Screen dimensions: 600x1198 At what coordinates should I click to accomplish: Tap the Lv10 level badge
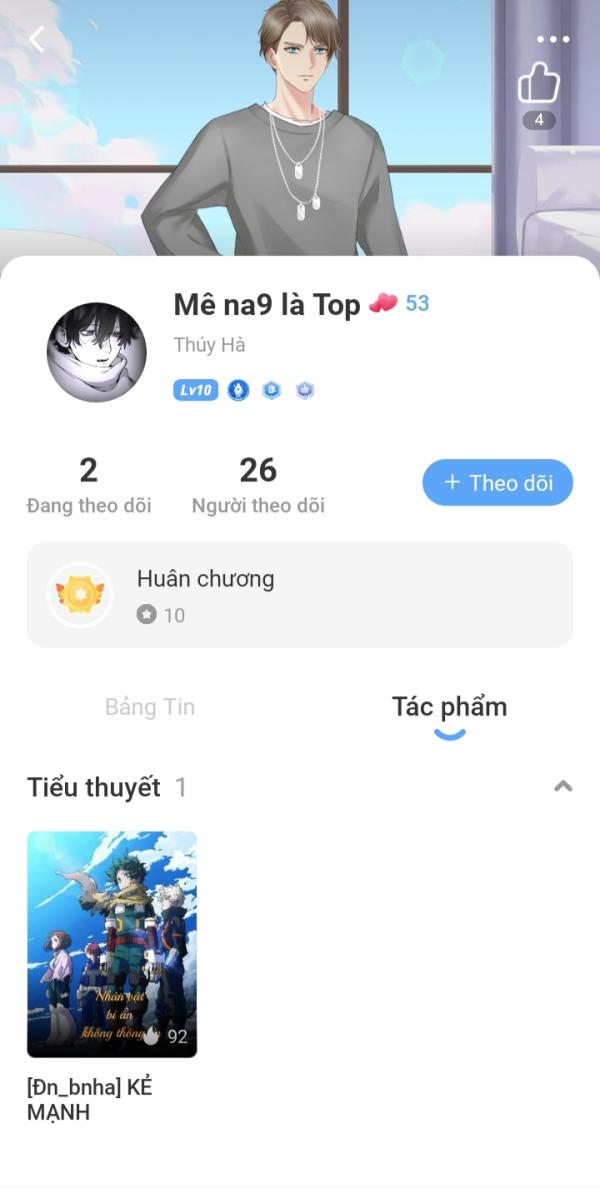195,390
